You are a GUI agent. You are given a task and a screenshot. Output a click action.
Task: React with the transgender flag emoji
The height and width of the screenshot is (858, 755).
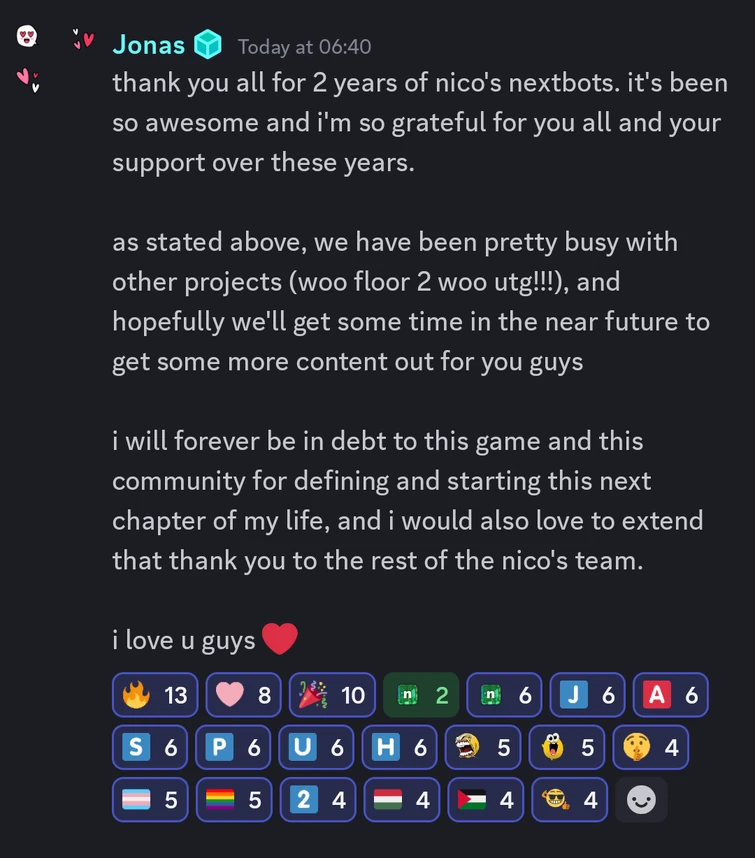click(149, 800)
